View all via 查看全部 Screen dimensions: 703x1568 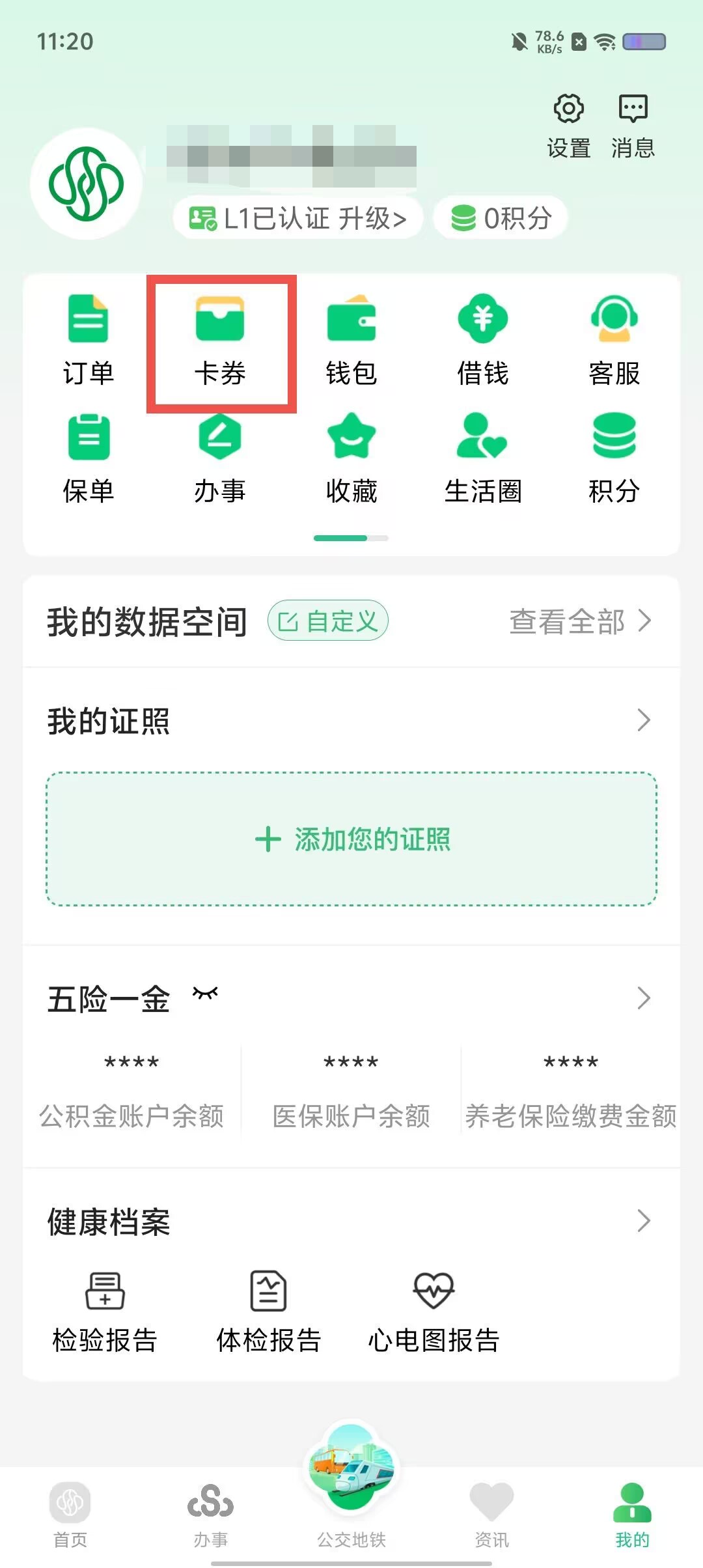[579, 621]
